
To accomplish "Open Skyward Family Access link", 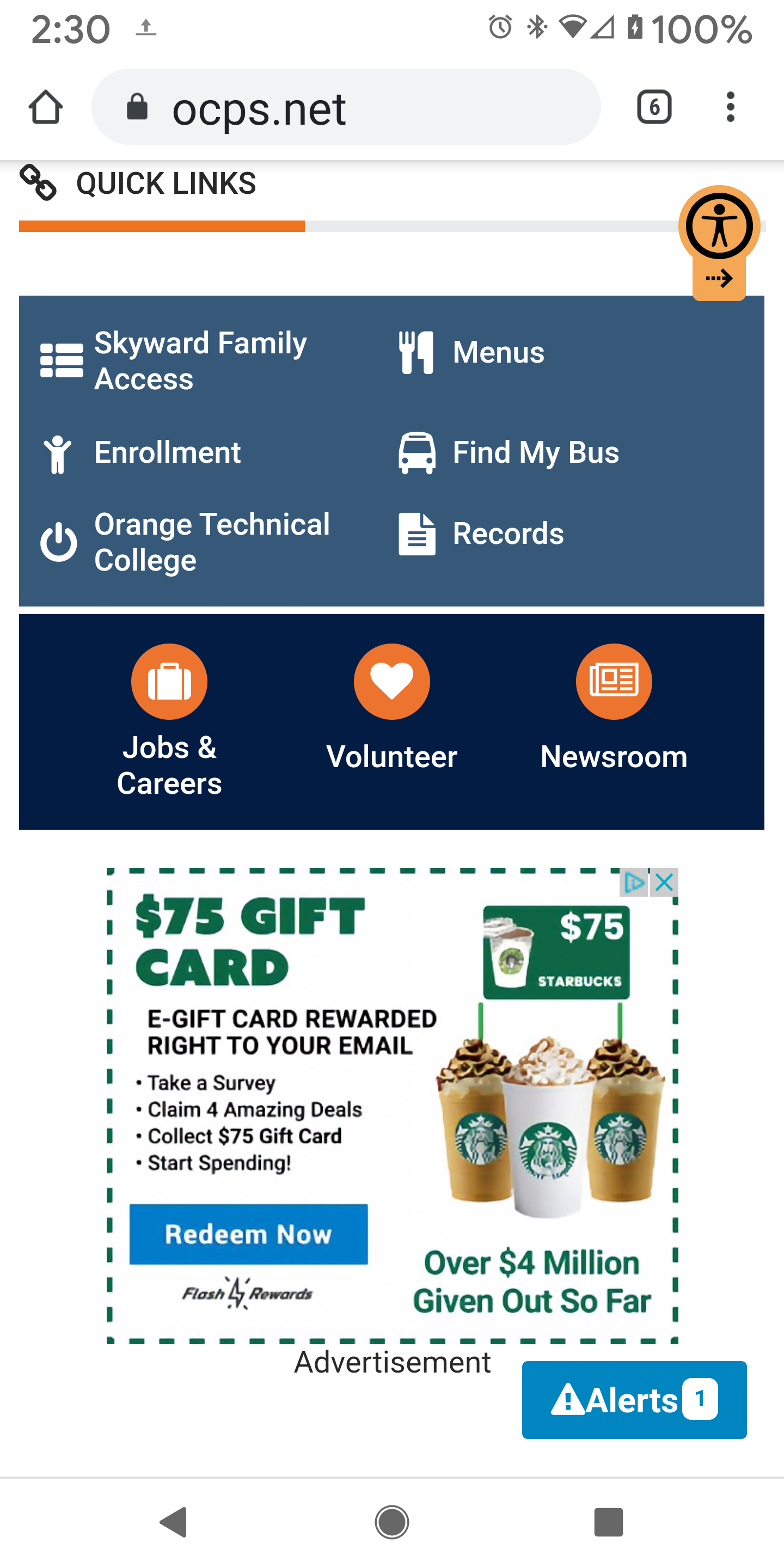I will tap(174, 360).
